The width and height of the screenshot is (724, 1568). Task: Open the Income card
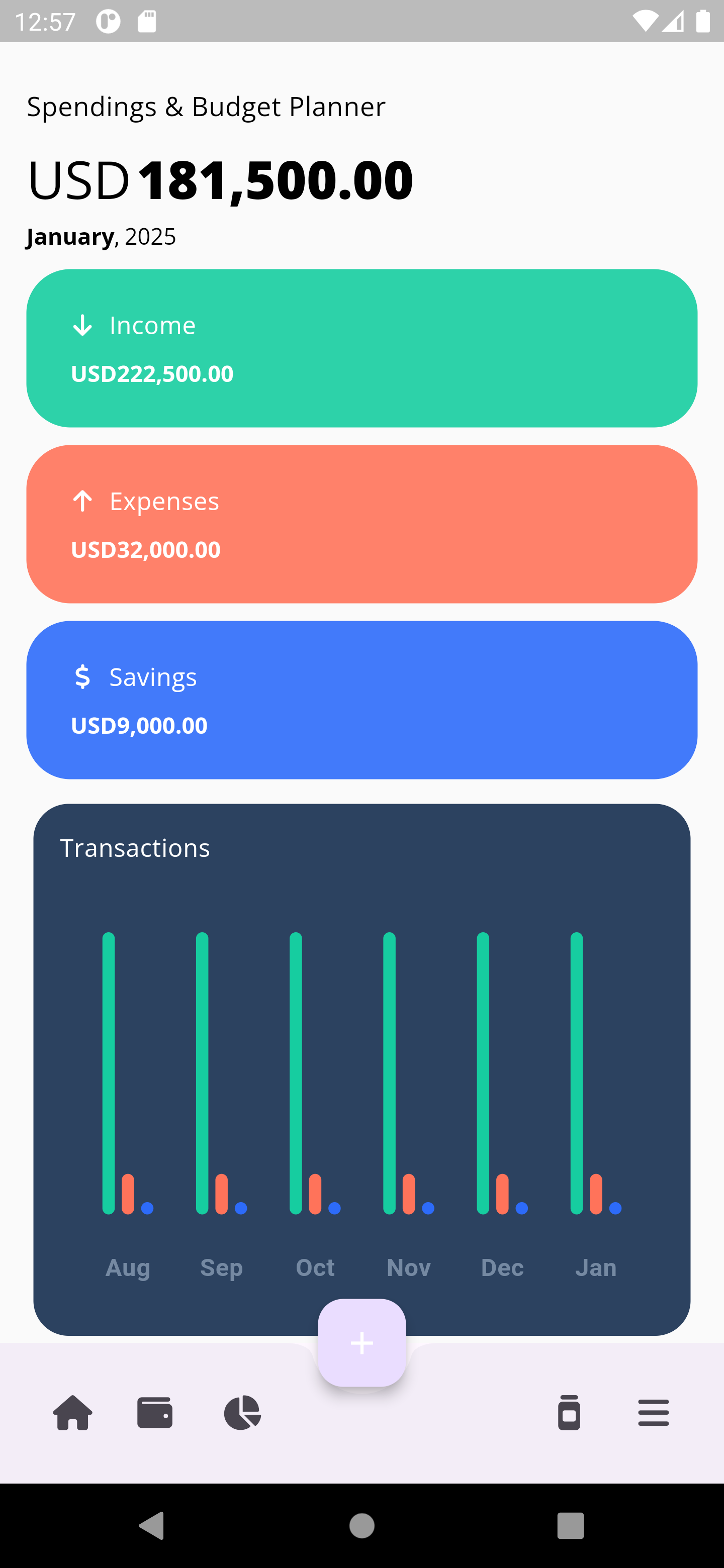pyautogui.click(x=361, y=348)
